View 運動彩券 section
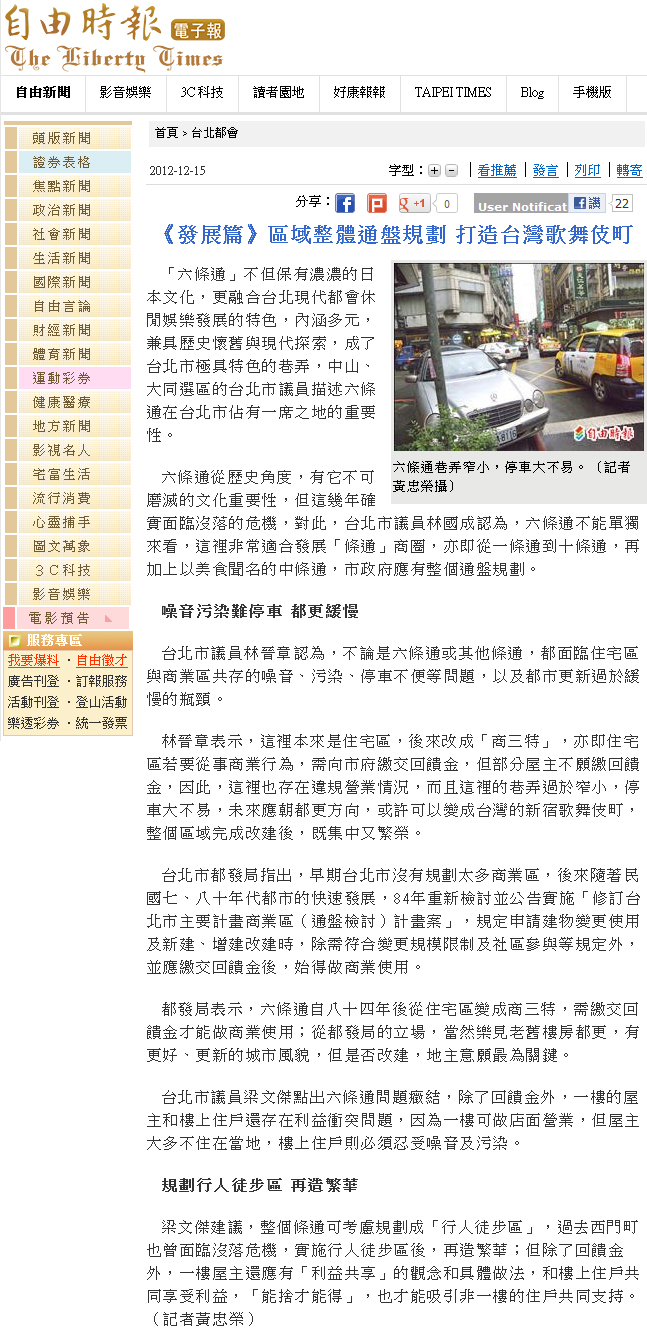The height and width of the screenshot is (1333, 647). tap(62, 378)
